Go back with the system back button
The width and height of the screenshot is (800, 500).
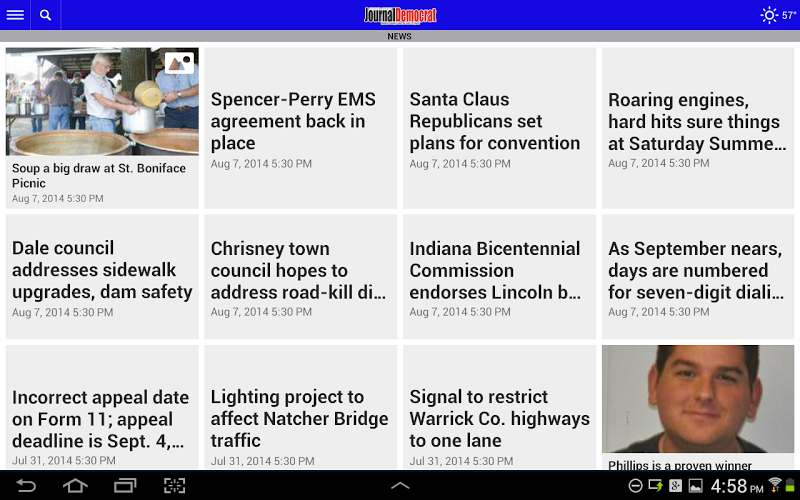(x=26, y=486)
